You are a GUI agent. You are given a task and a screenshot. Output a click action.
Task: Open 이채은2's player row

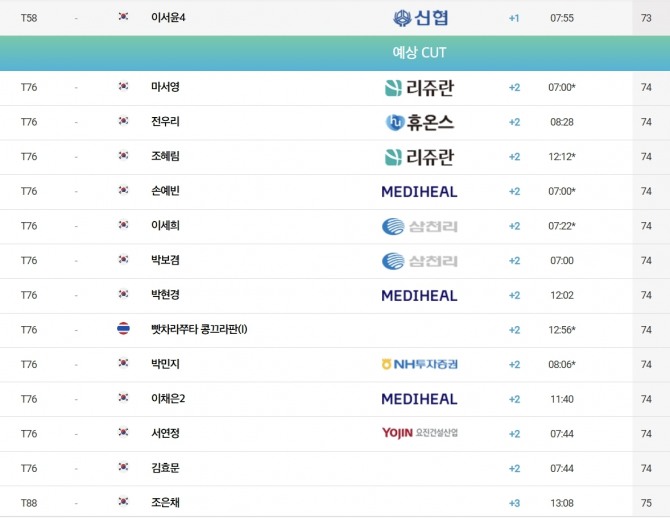[x=335, y=399]
